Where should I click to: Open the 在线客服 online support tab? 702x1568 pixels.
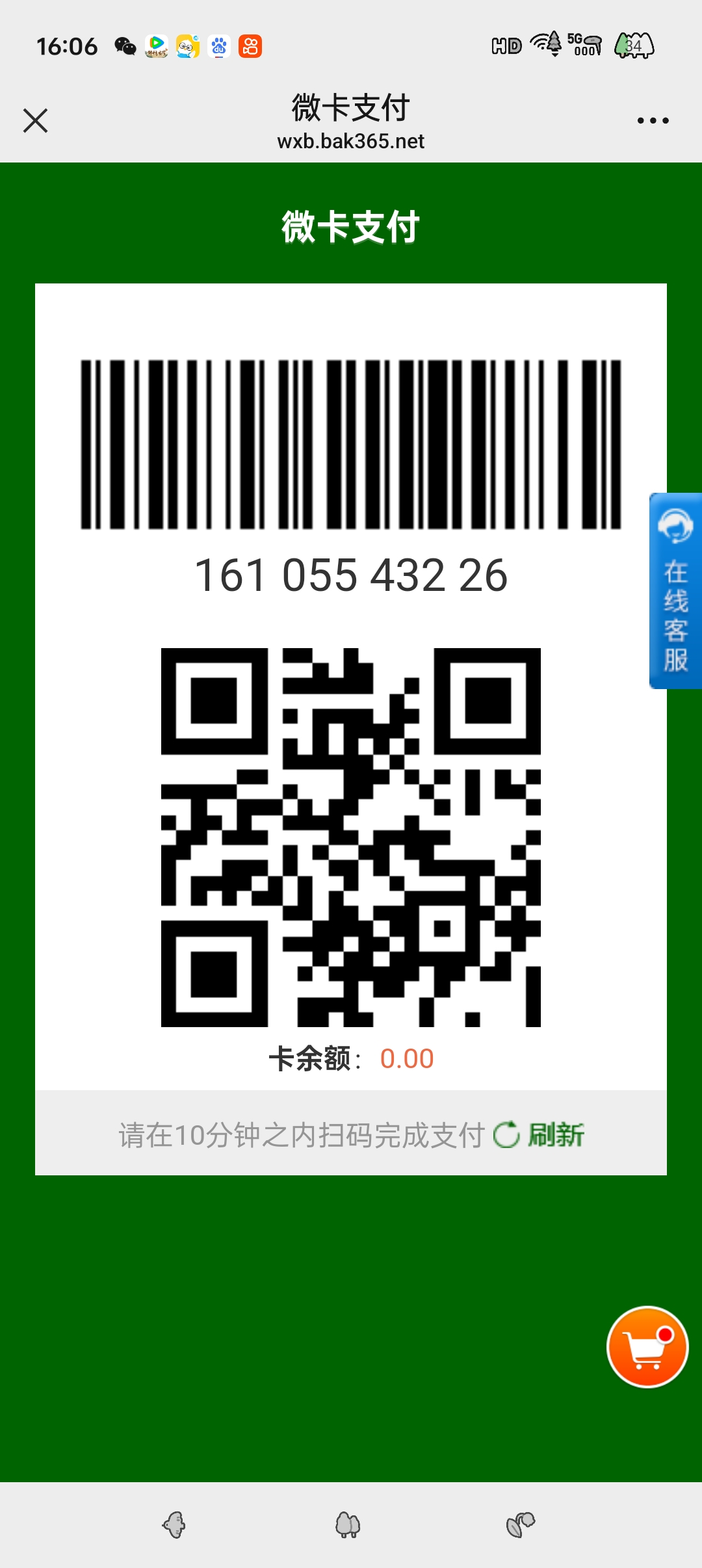[675, 590]
